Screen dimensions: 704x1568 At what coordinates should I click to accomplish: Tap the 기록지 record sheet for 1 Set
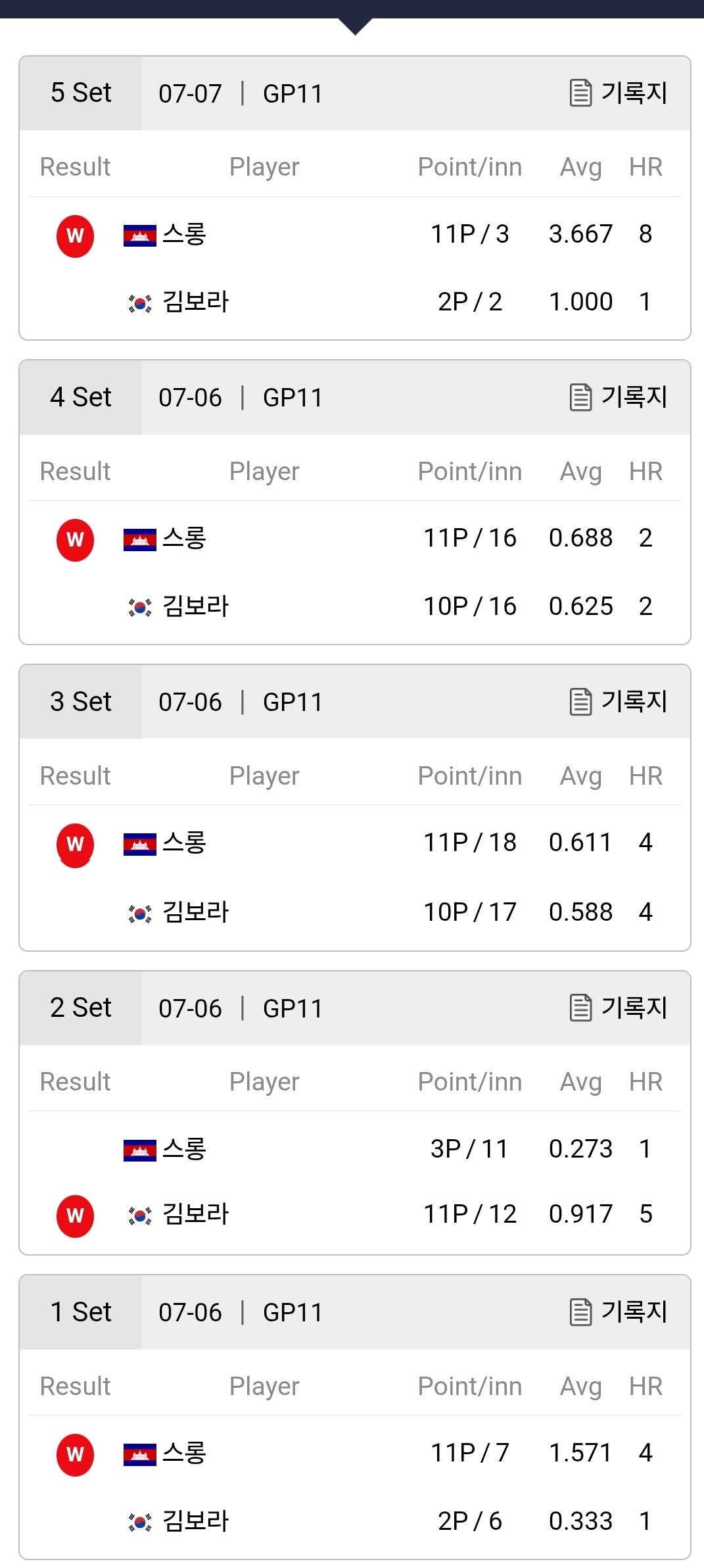[x=619, y=1311]
